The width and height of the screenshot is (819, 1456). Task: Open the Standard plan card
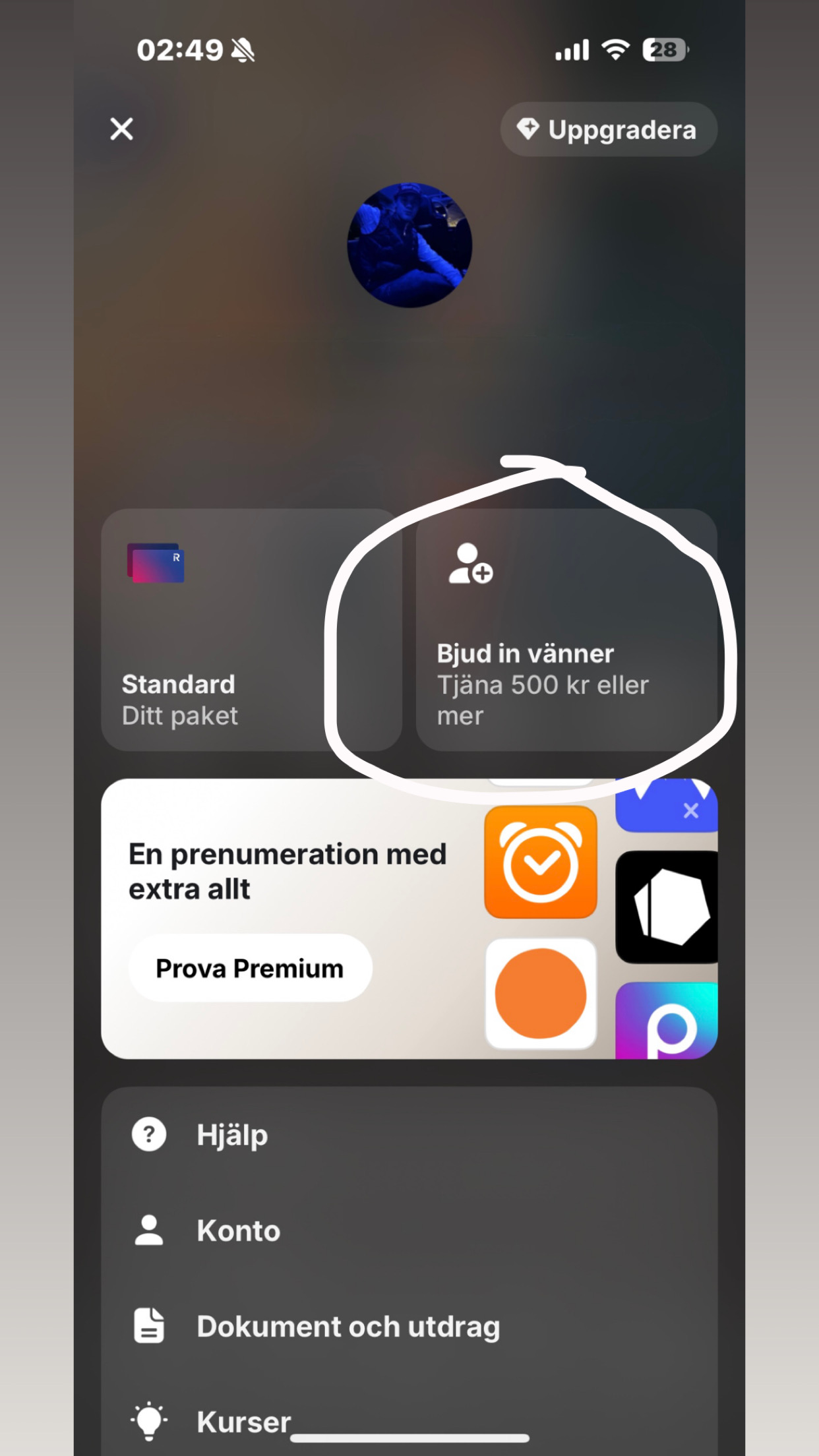coord(251,630)
